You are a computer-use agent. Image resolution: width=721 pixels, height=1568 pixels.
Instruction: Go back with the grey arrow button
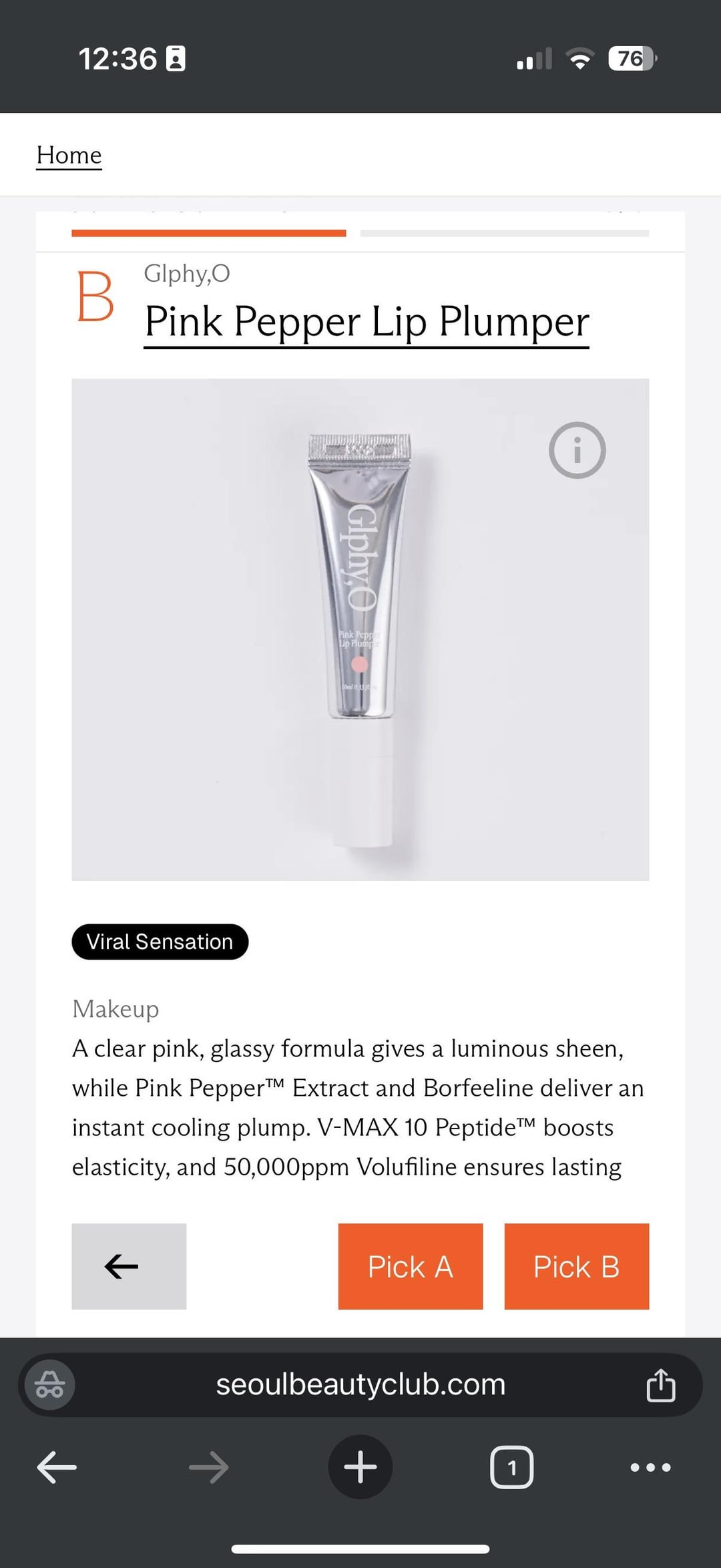129,1266
